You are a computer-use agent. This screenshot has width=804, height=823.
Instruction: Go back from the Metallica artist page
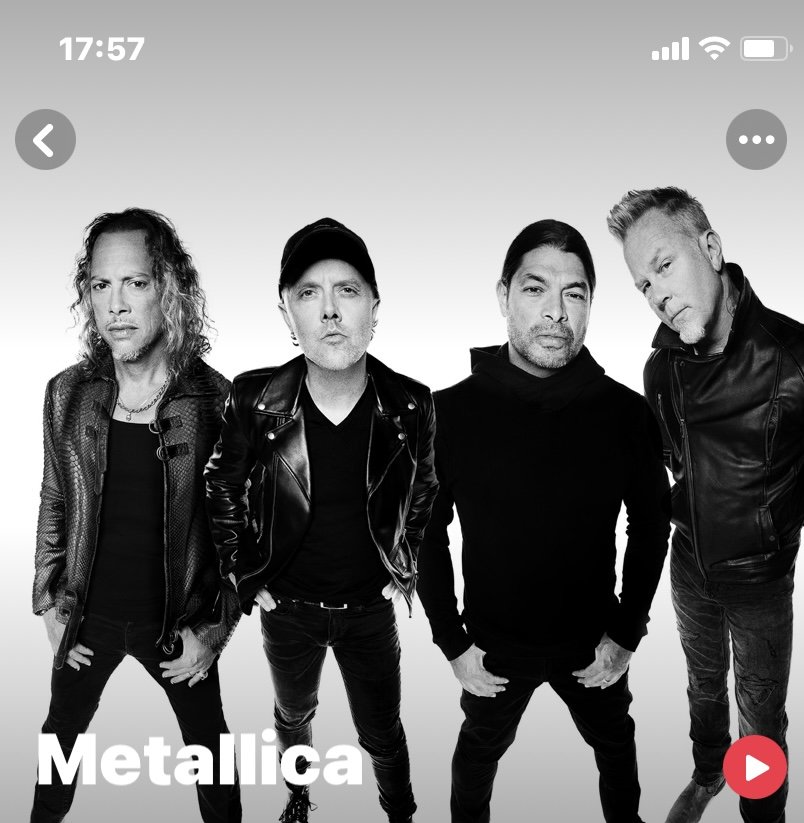45,140
